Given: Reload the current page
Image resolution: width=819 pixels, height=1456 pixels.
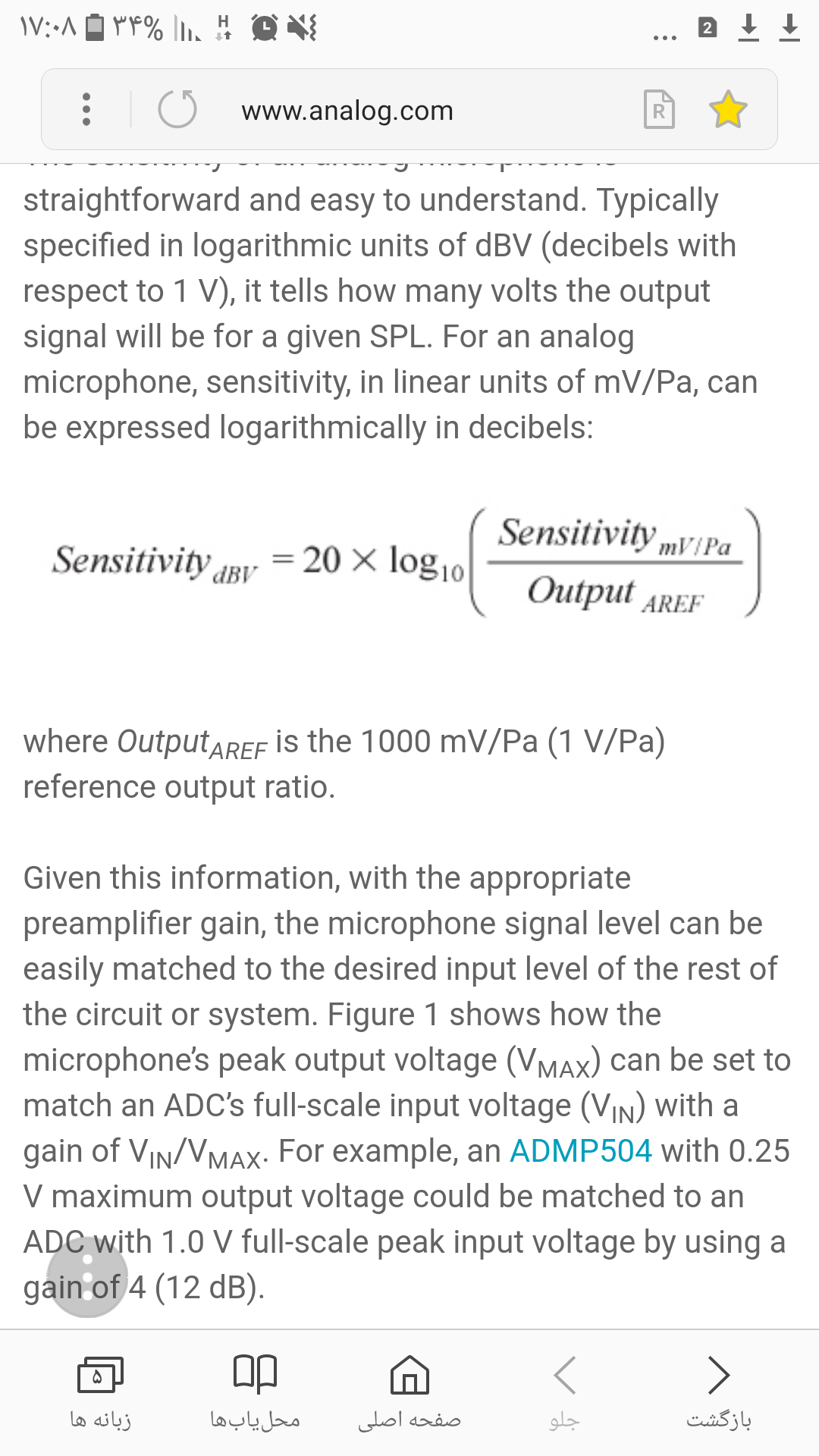Looking at the screenshot, I should [x=177, y=110].
